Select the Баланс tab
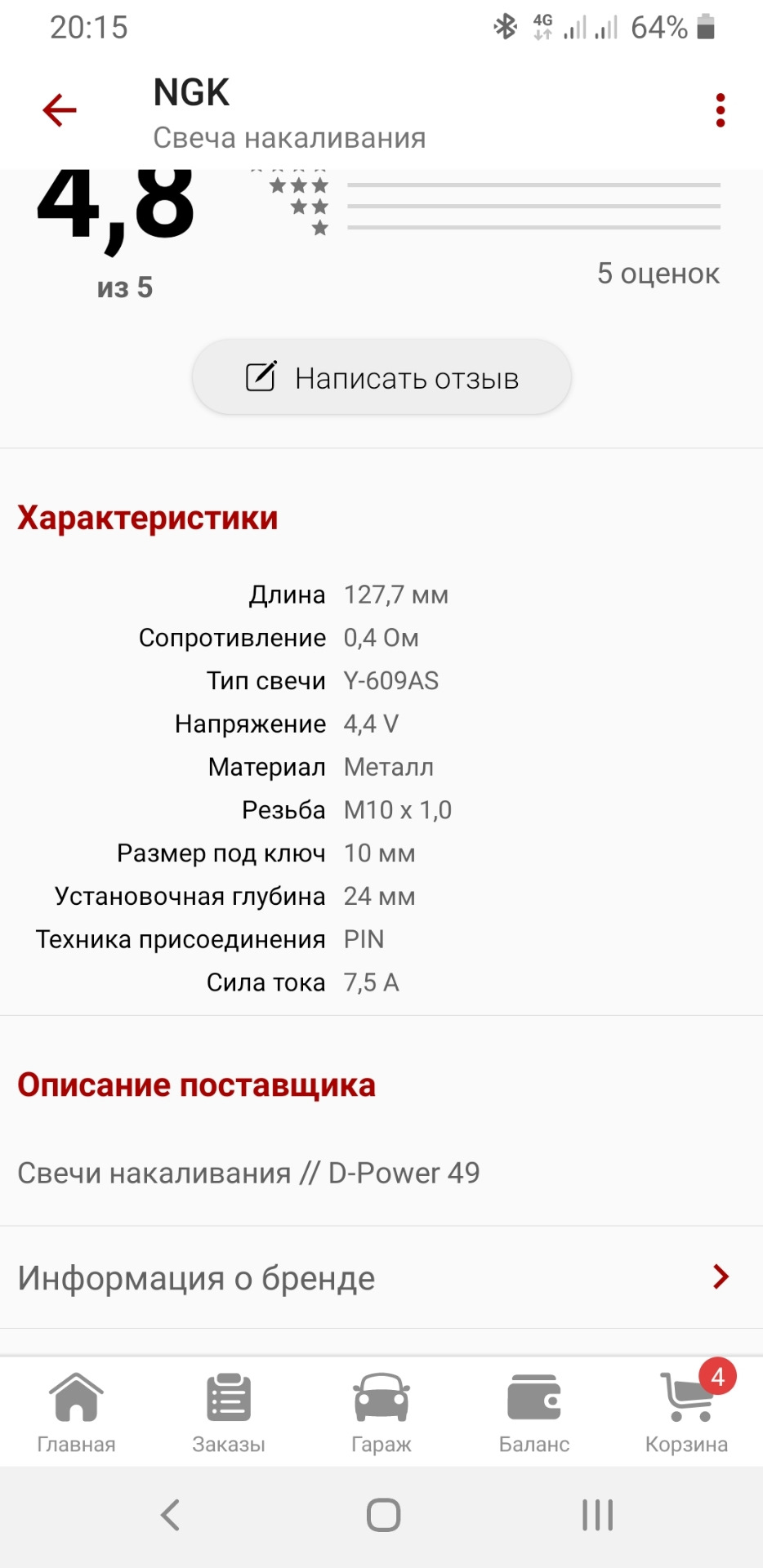 tap(533, 1413)
